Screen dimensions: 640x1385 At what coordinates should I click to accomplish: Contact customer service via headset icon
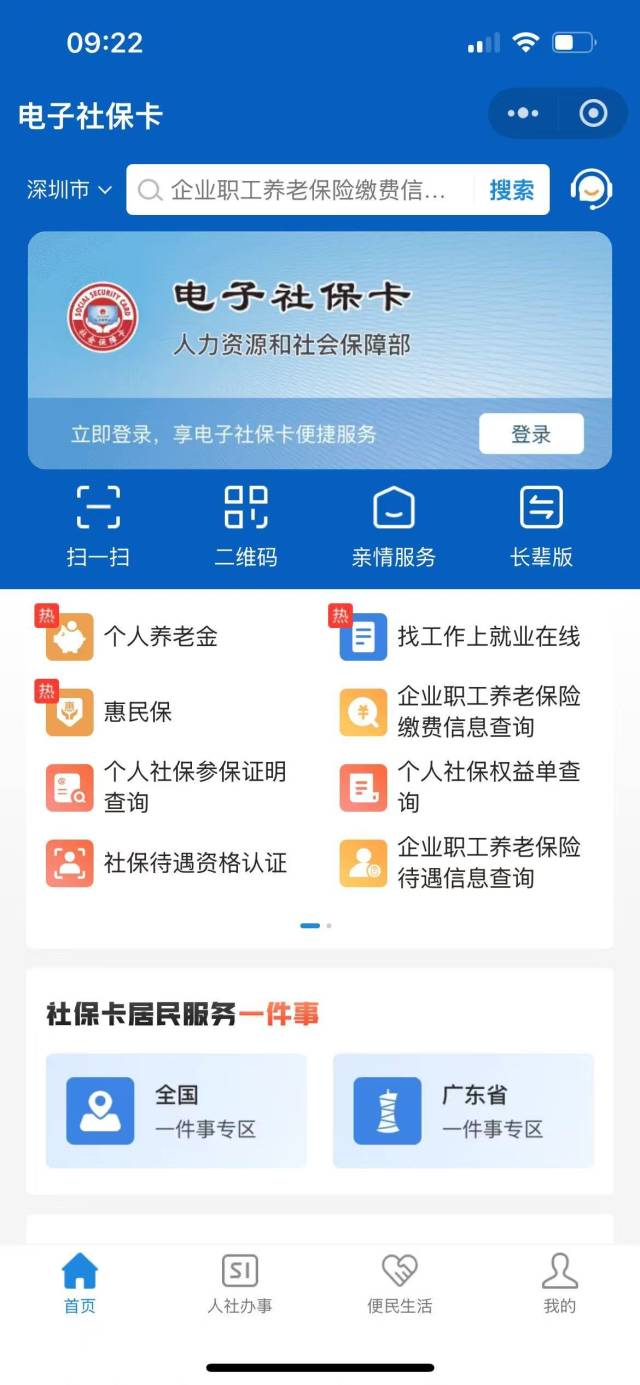tap(591, 189)
